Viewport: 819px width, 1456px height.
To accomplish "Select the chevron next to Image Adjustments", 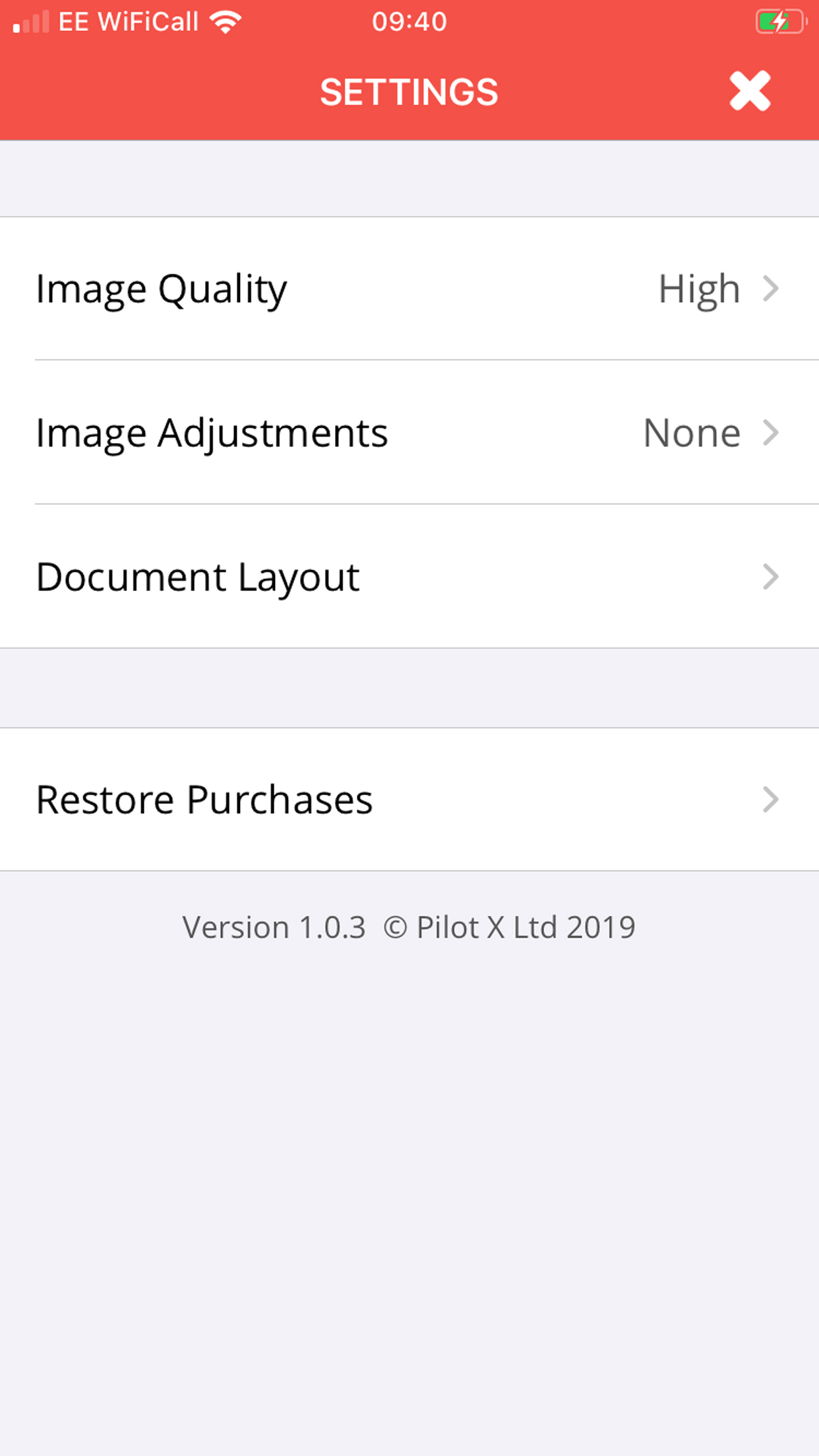I will click(772, 433).
